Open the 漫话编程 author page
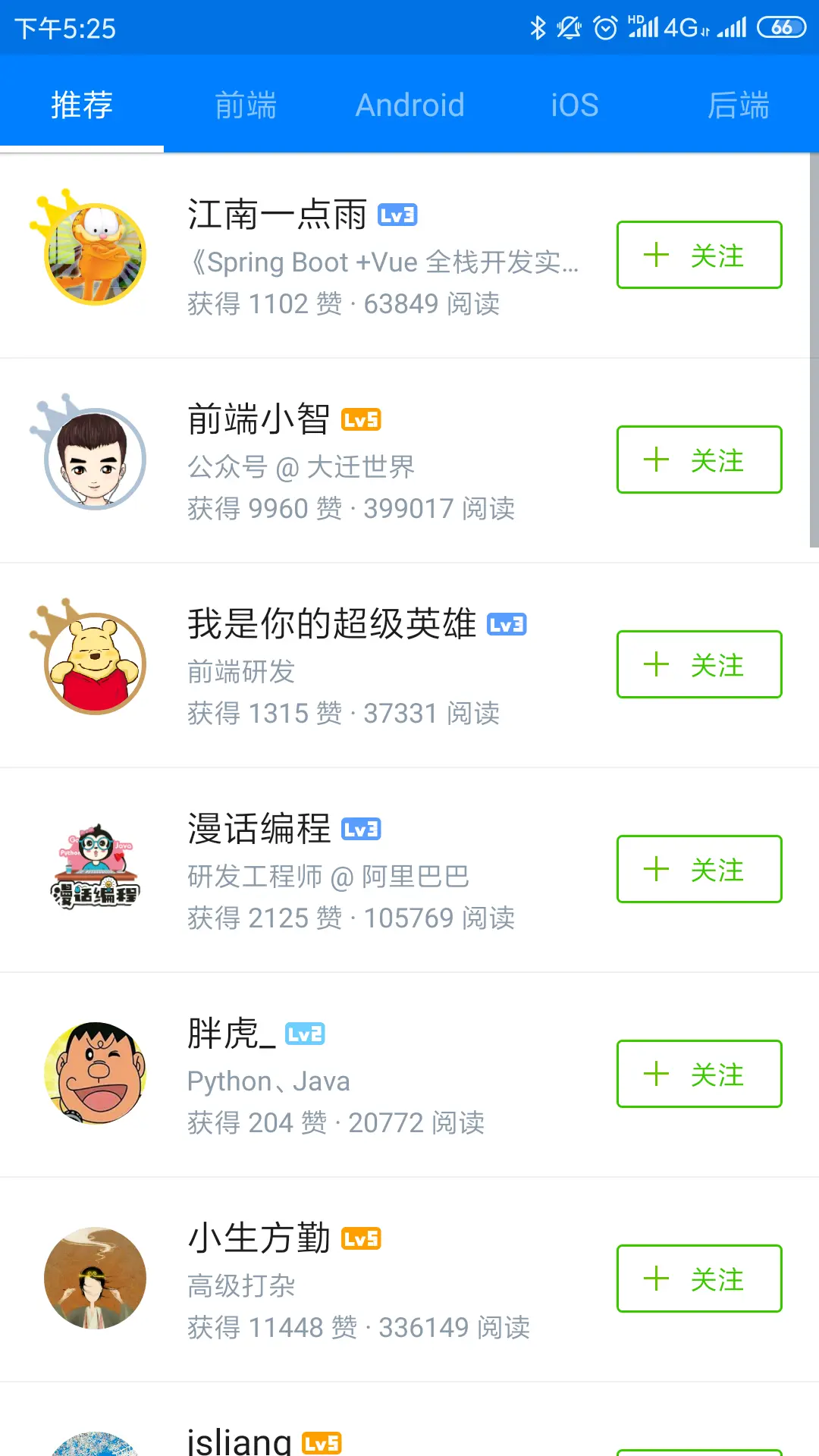This screenshot has height=1456, width=819. (x=341, y=871)
